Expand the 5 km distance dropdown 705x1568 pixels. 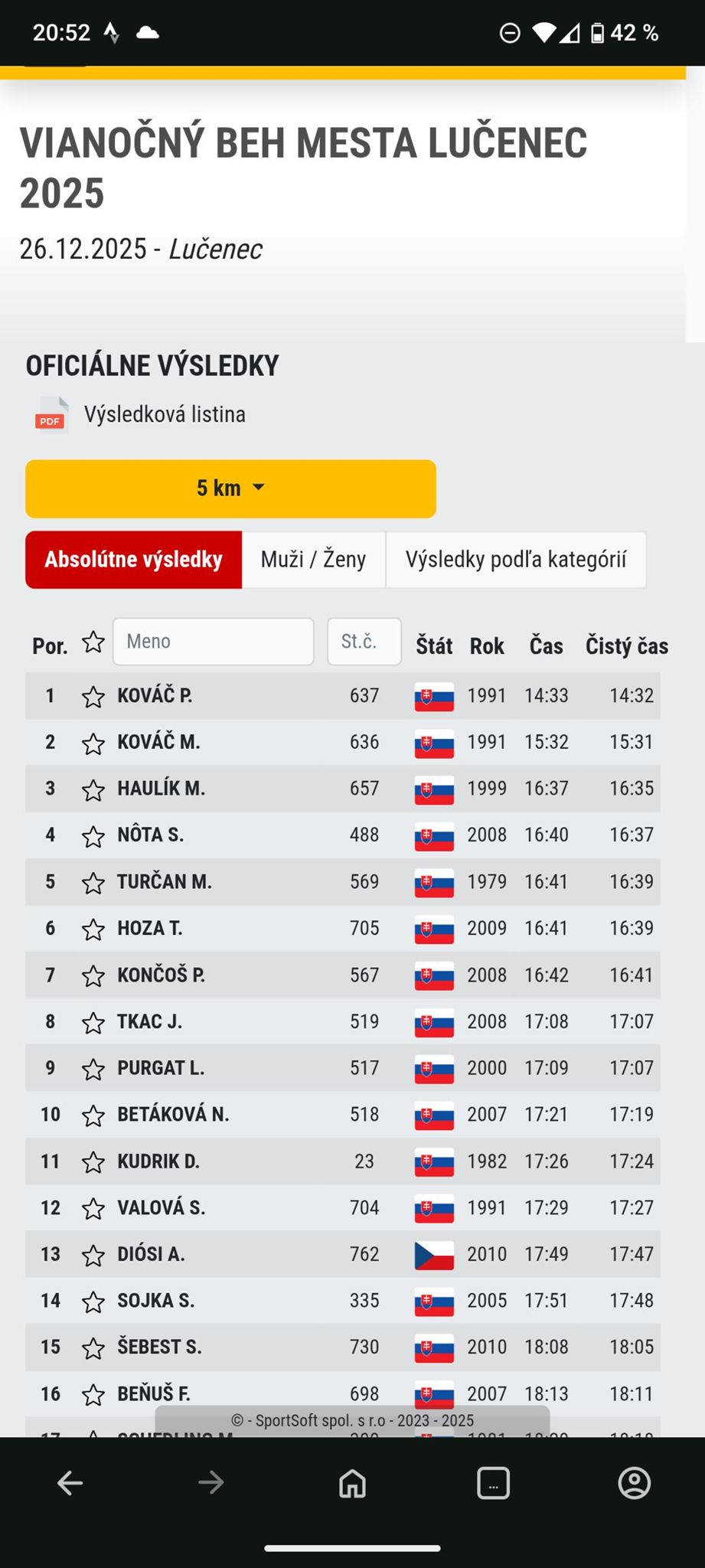click(x=230, y=488)
